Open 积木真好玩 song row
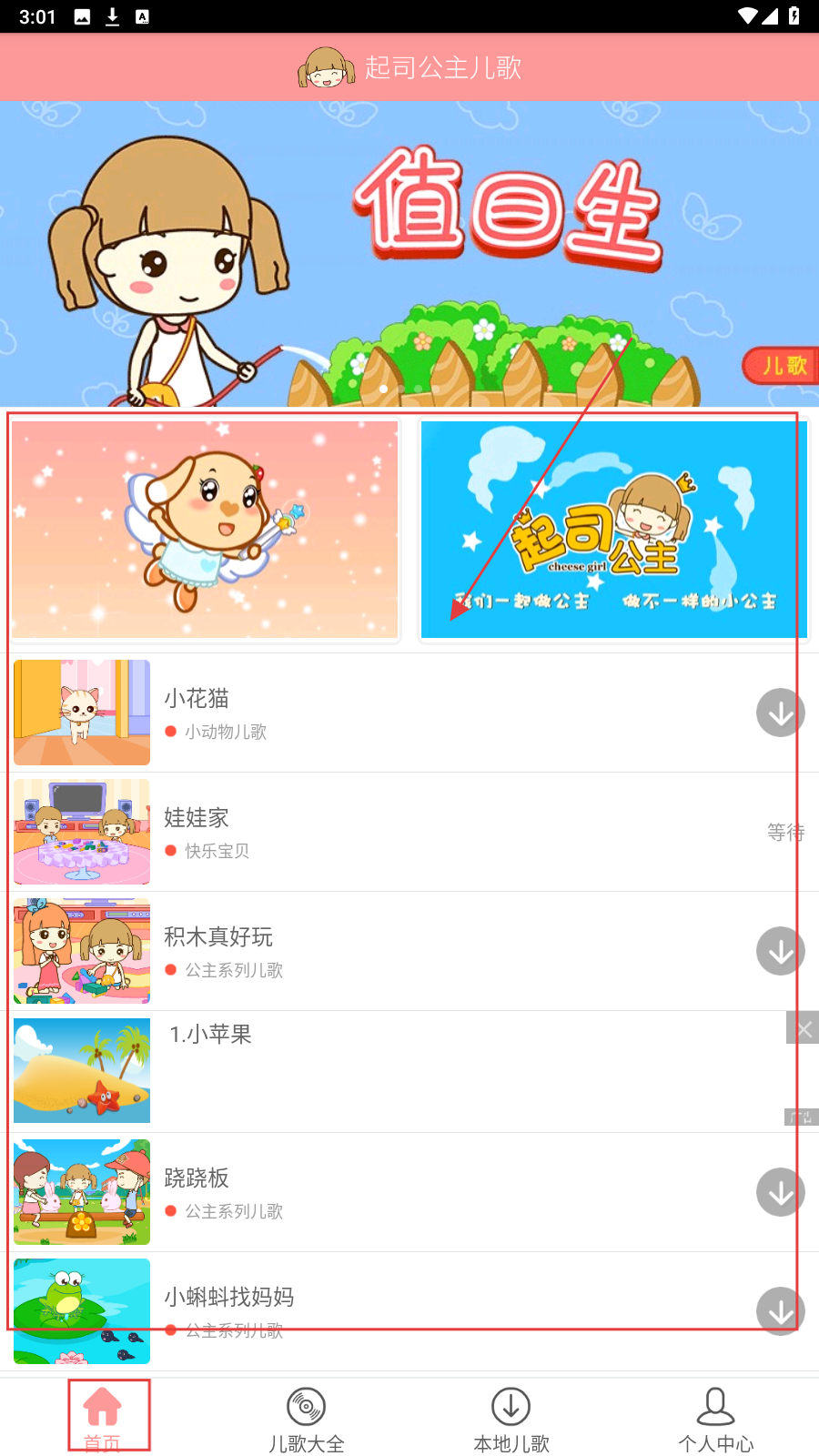The image size is (819, 1456). coord(409,951)
